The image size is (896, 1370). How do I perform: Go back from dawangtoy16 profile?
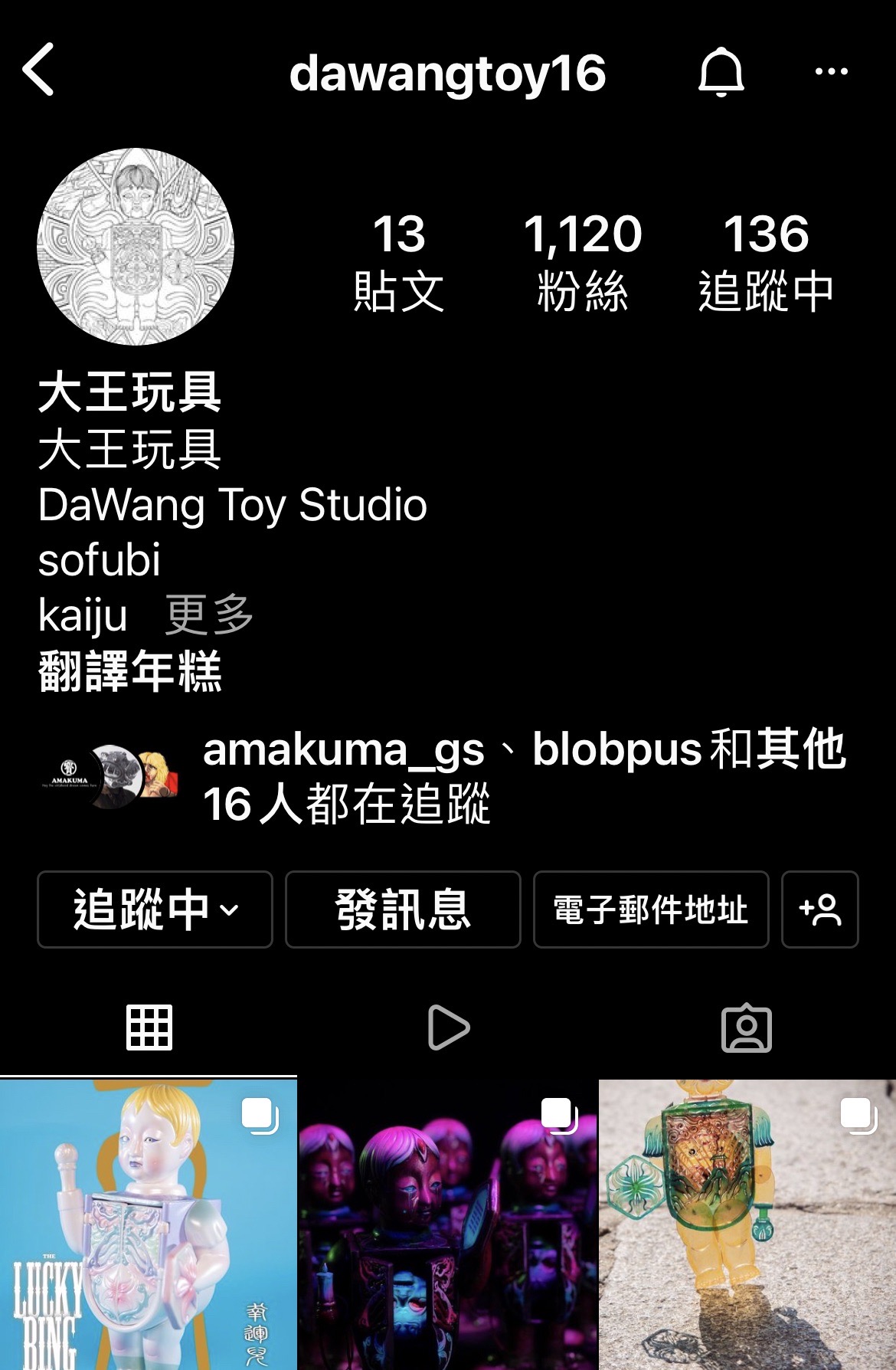click(38, 70)
